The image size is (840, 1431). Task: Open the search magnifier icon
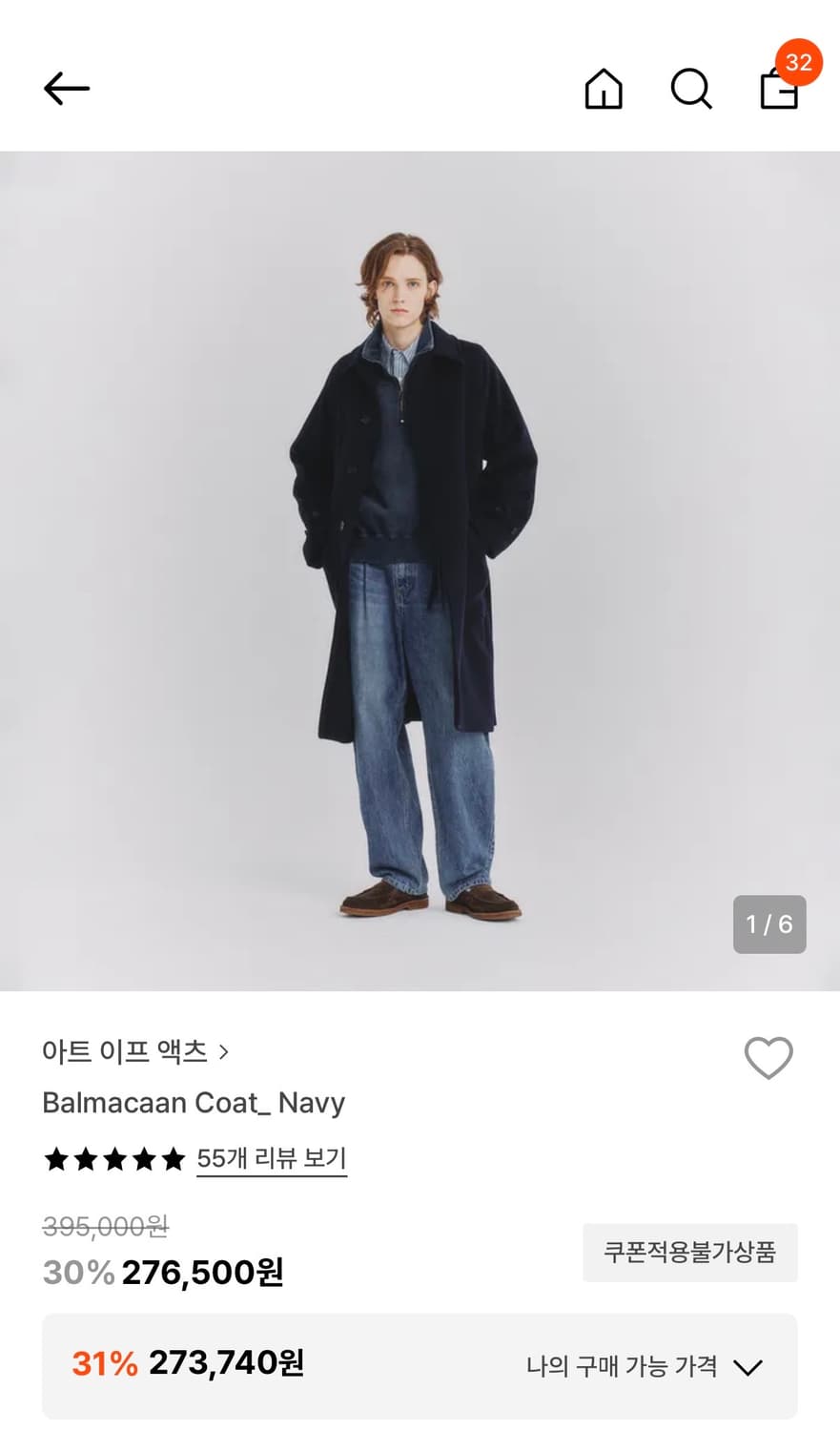690,91
